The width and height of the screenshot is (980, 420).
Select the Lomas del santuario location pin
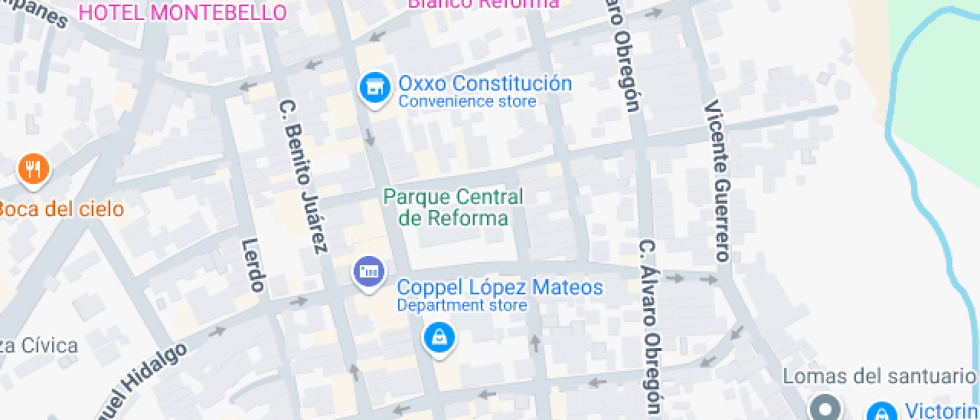pos(826,409)
